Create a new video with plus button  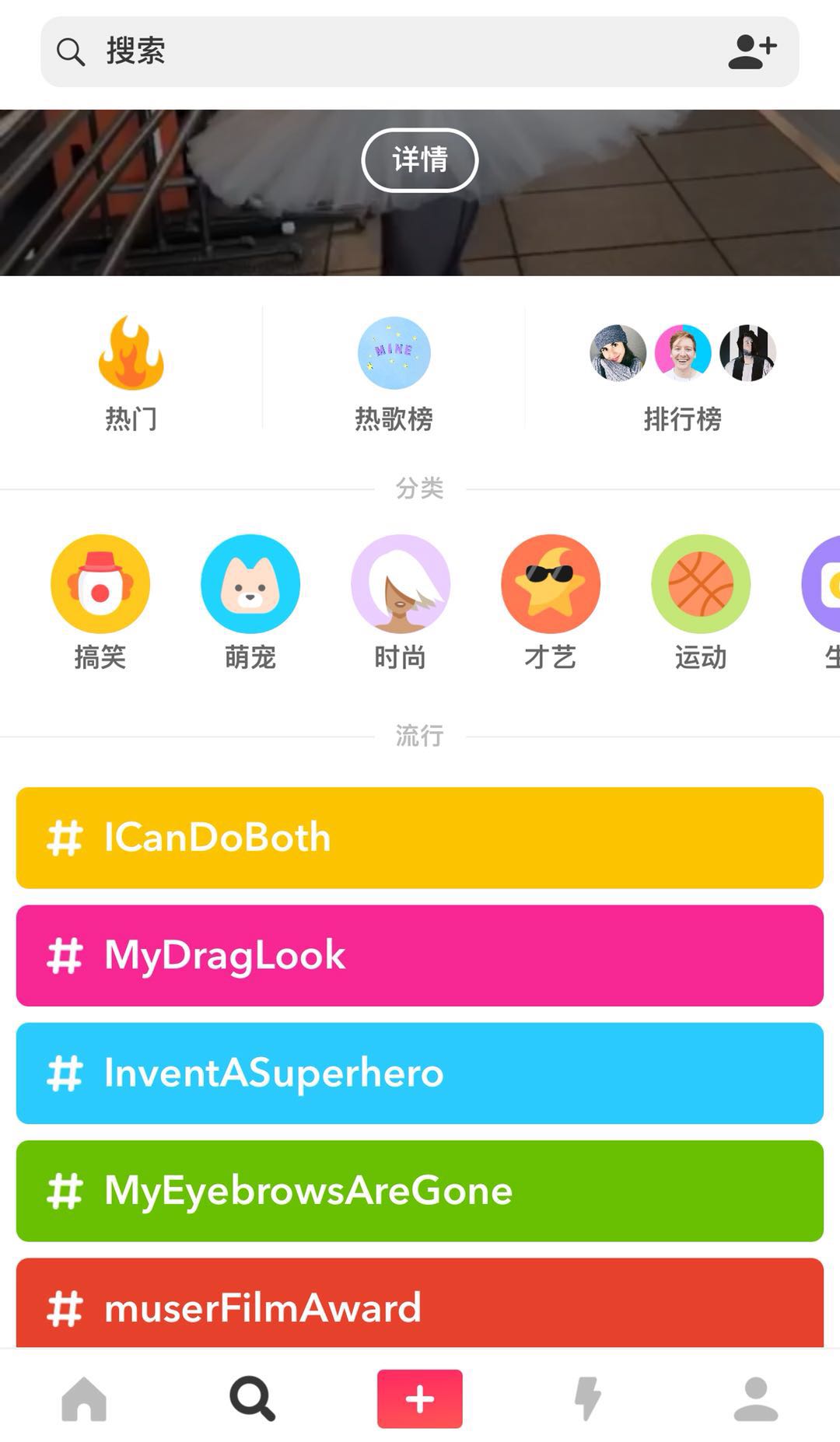click(x=420, y=1398)
